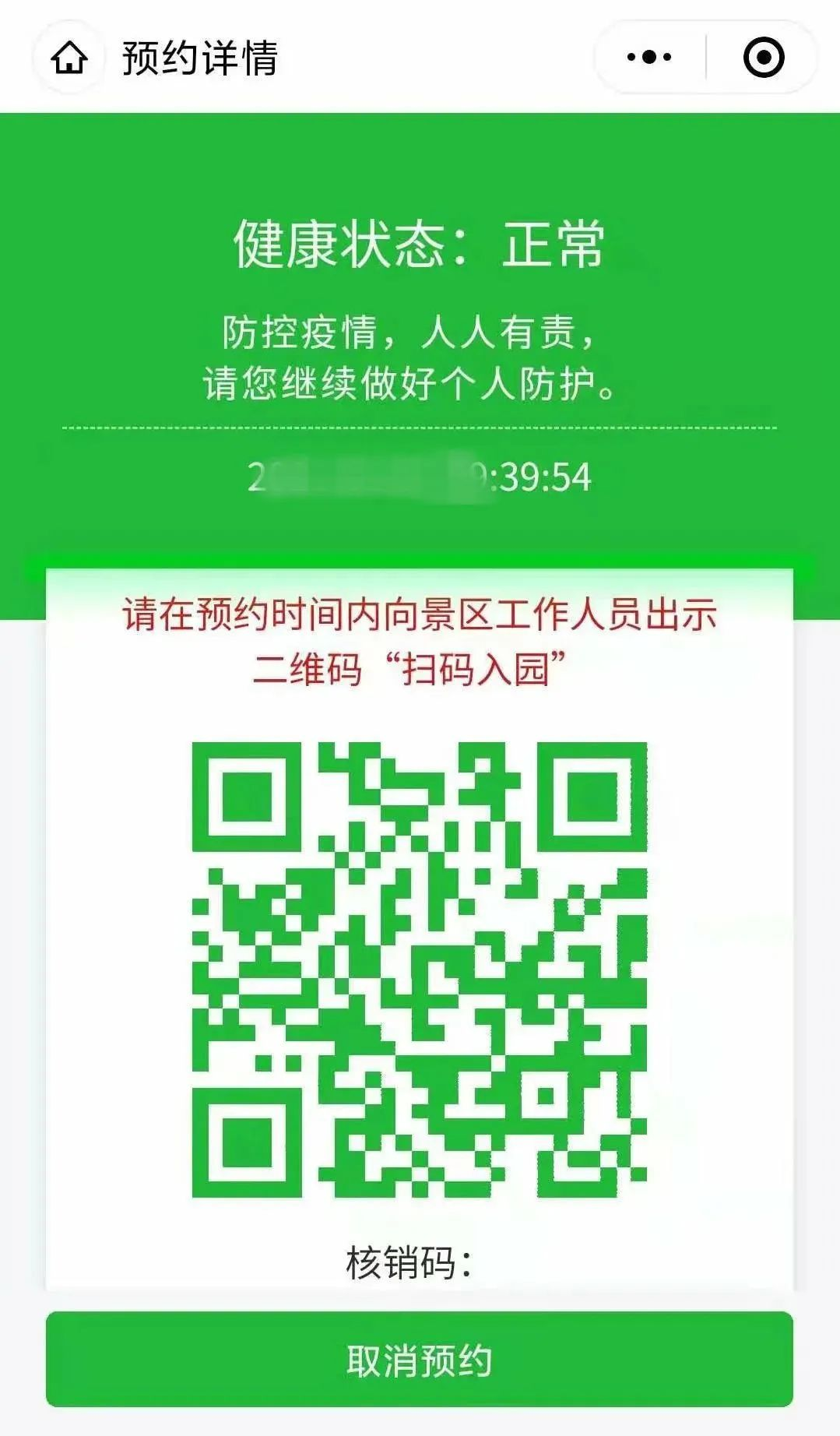
Task: Close the mini program via the circle icon
Action: [763, 58]
